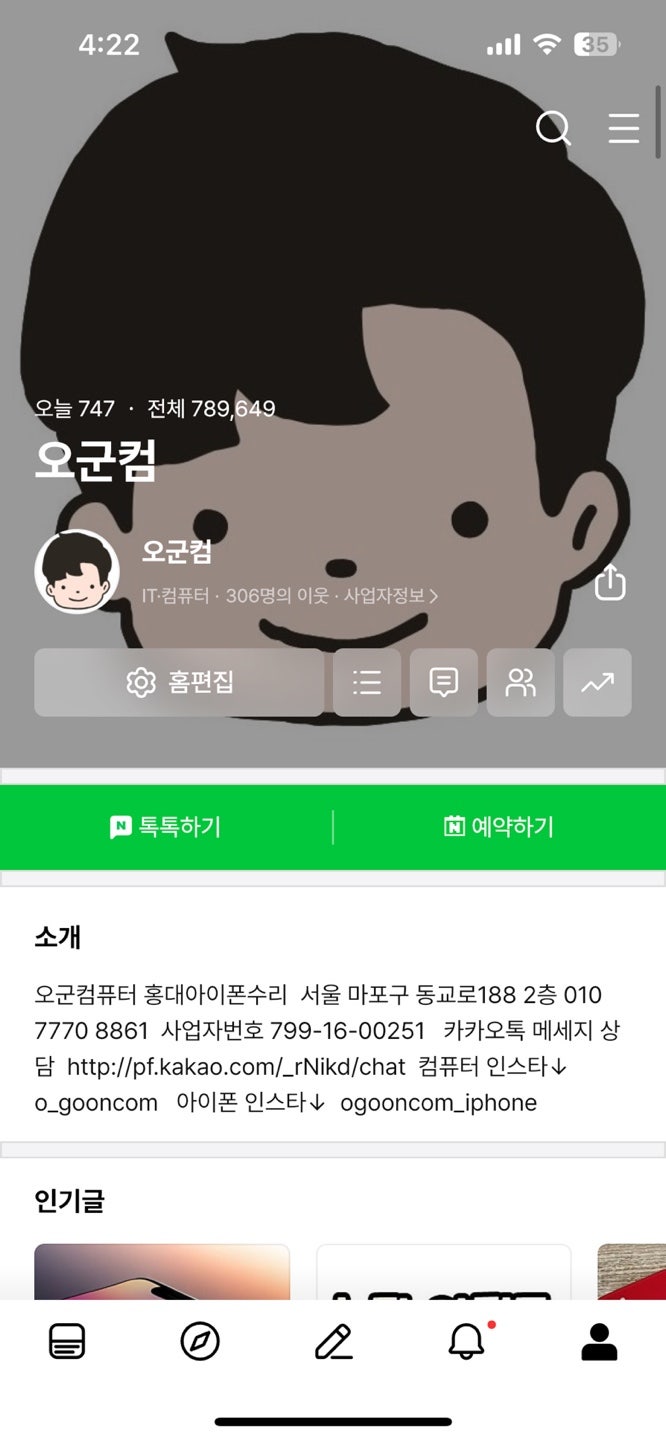Switch to the feed tab
Image resolution: width=666 pixels, height=1440 pixels.
(67, 1341)
